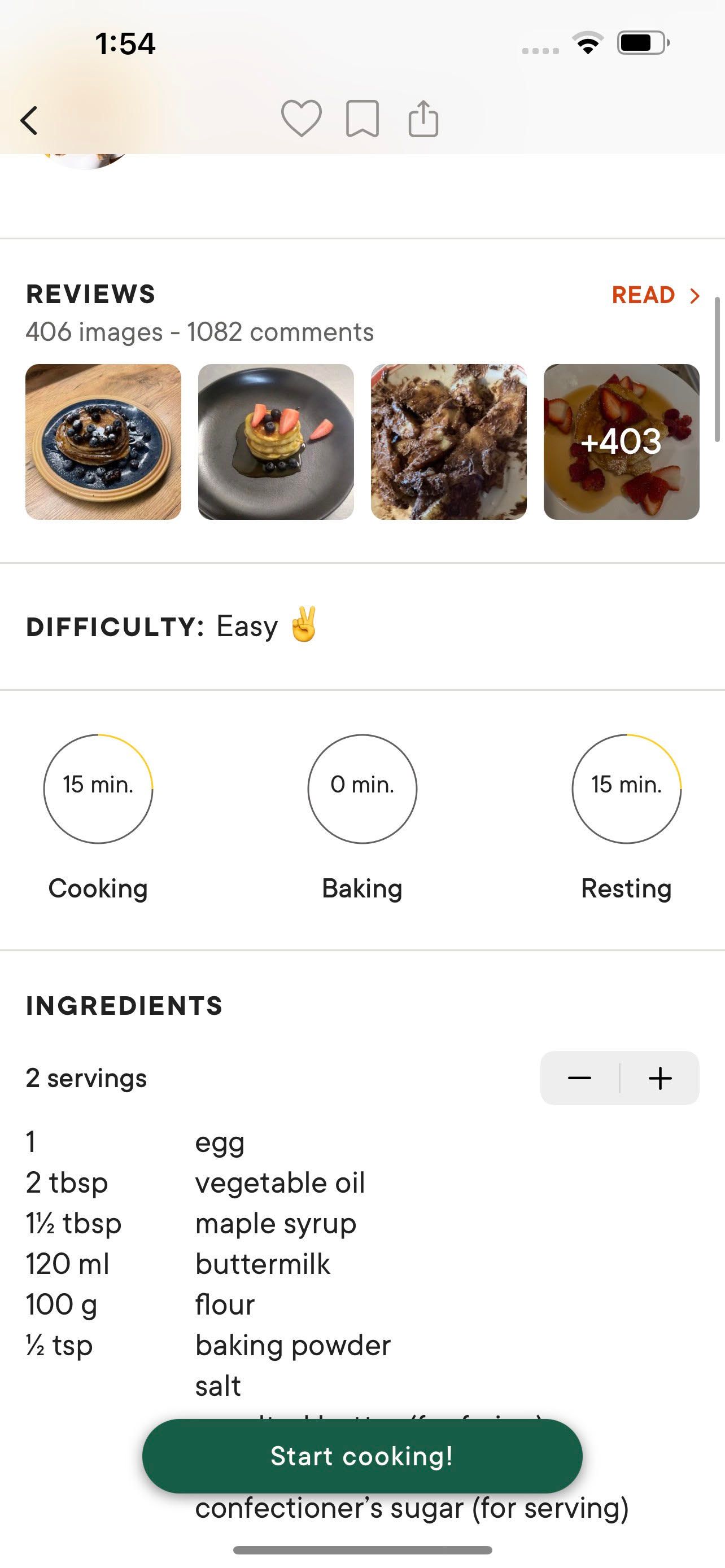This screenshot has height=1568, width=725.
Task: Tap the 0 min Baking time circle
Action: pos(362,789)
